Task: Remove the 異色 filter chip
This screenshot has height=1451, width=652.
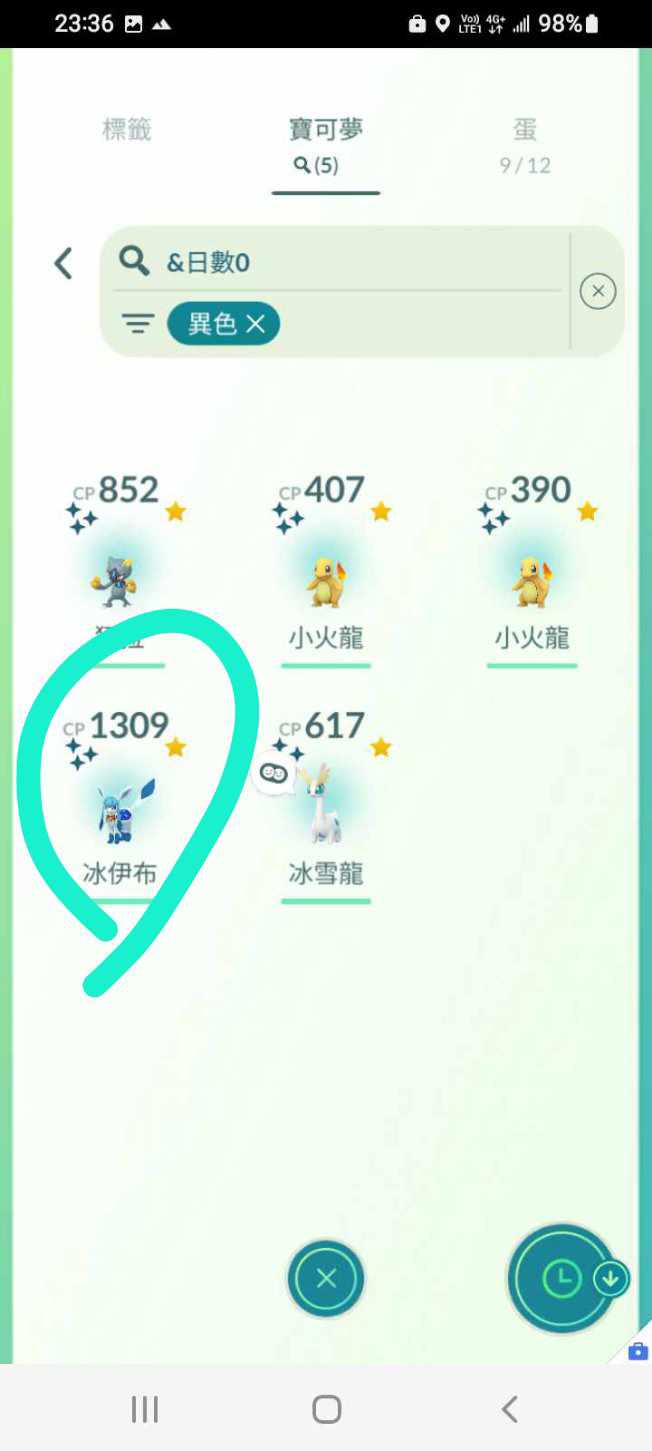Action: point(256,323)
